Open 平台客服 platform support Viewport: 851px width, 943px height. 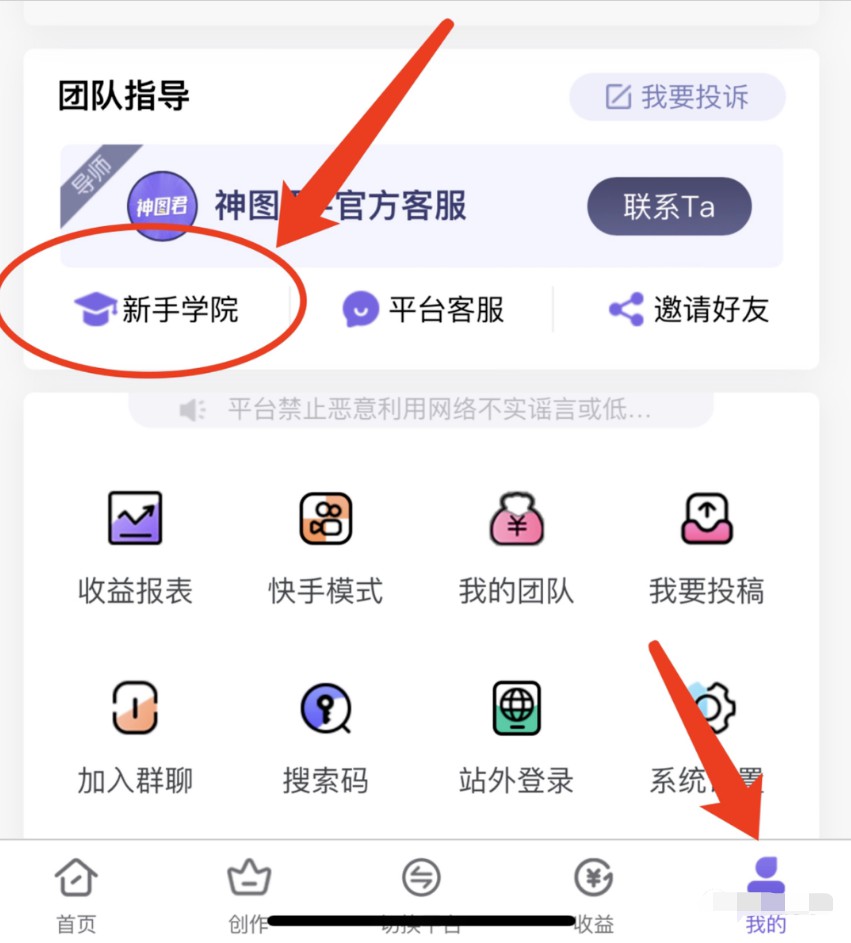422,309
